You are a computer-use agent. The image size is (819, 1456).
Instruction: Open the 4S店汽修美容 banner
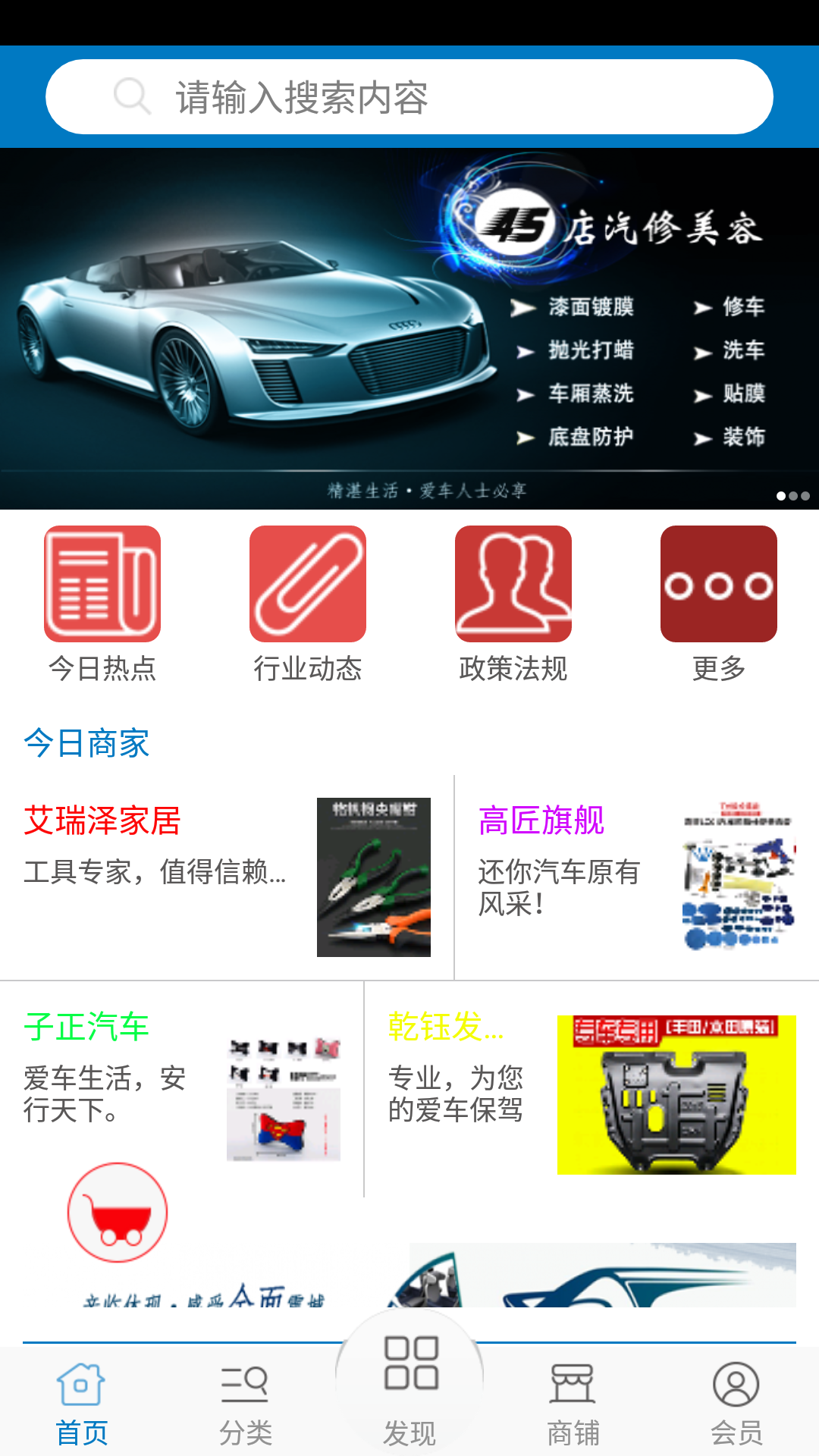tap(409, 328)
